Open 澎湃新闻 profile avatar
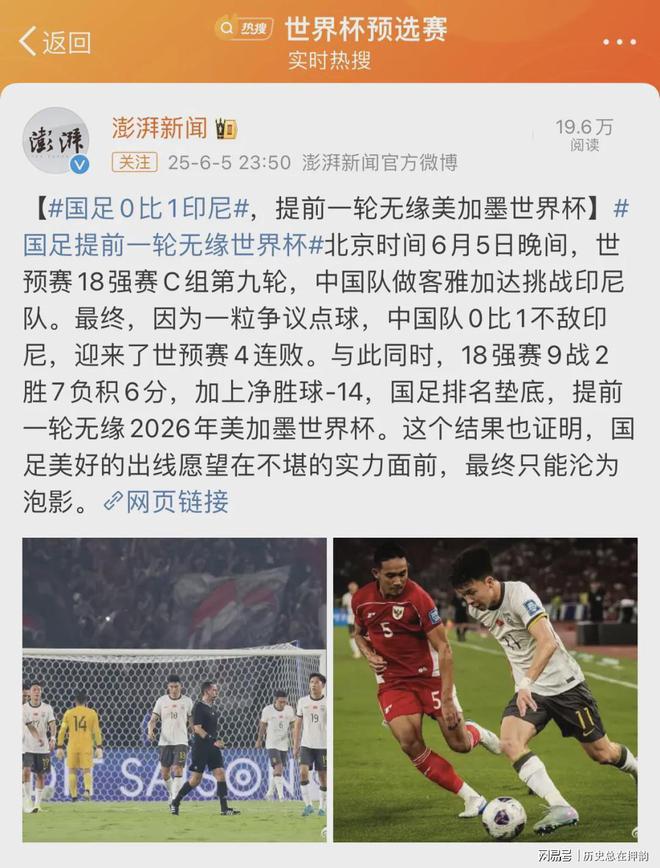The width and height of the screenshot is (660, 868). [56, 140]
